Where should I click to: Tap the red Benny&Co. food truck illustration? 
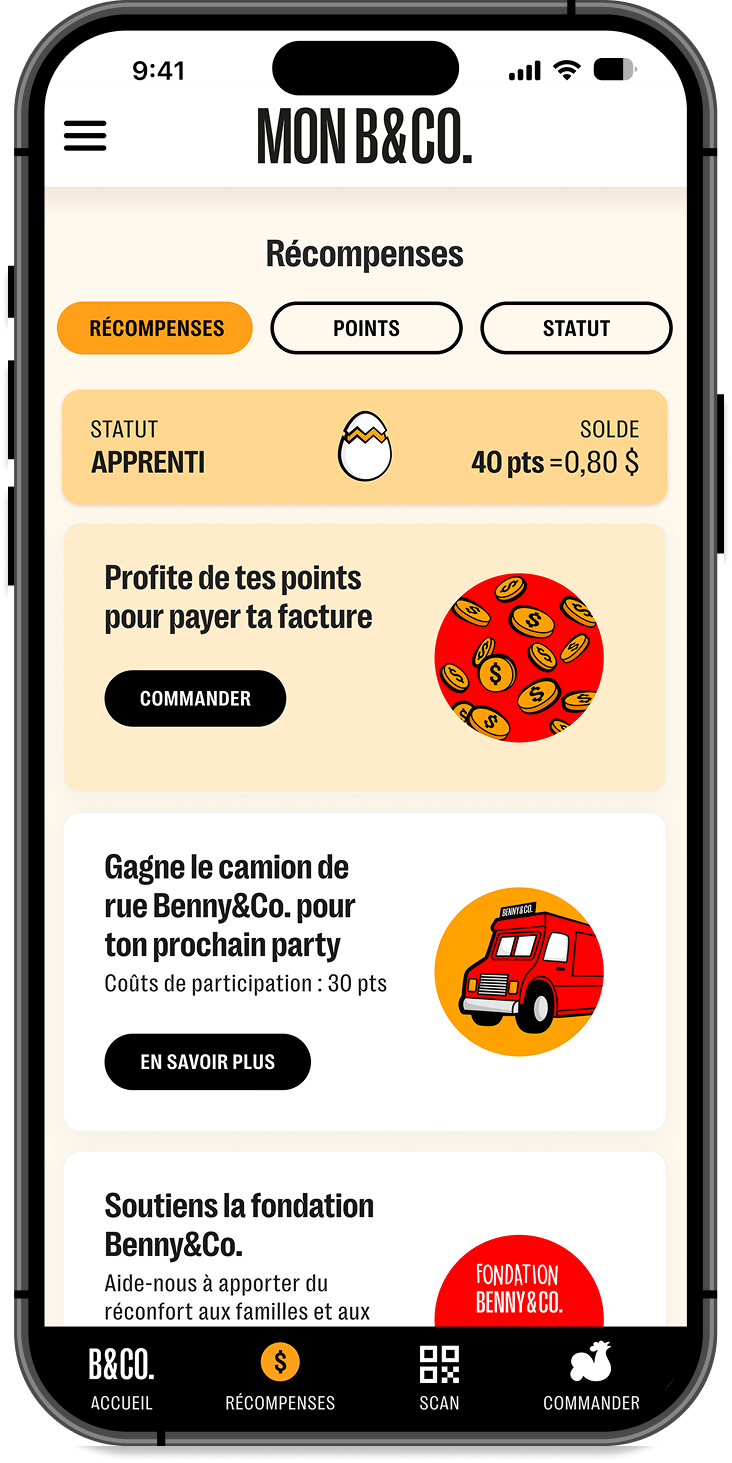[519, 970]
